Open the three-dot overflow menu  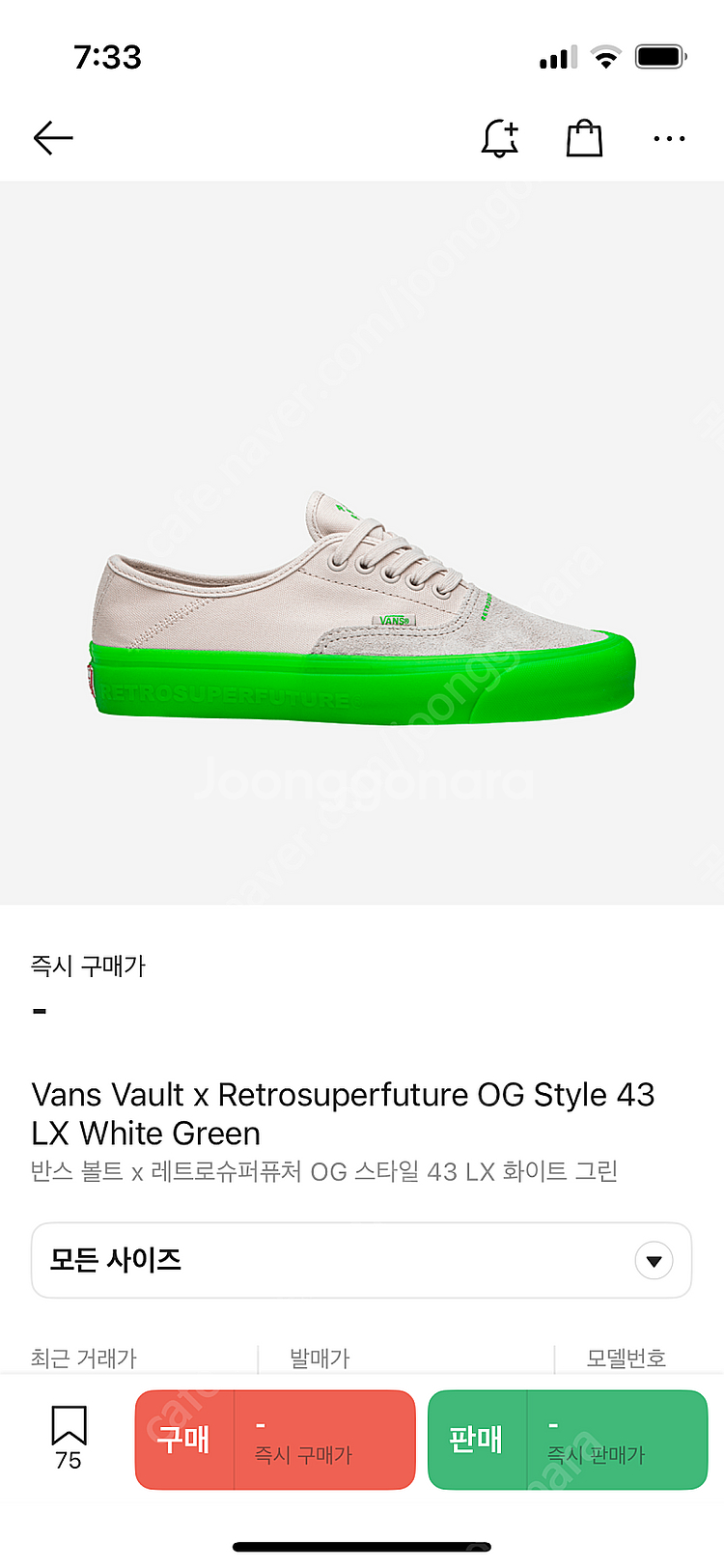pos(669,139)
